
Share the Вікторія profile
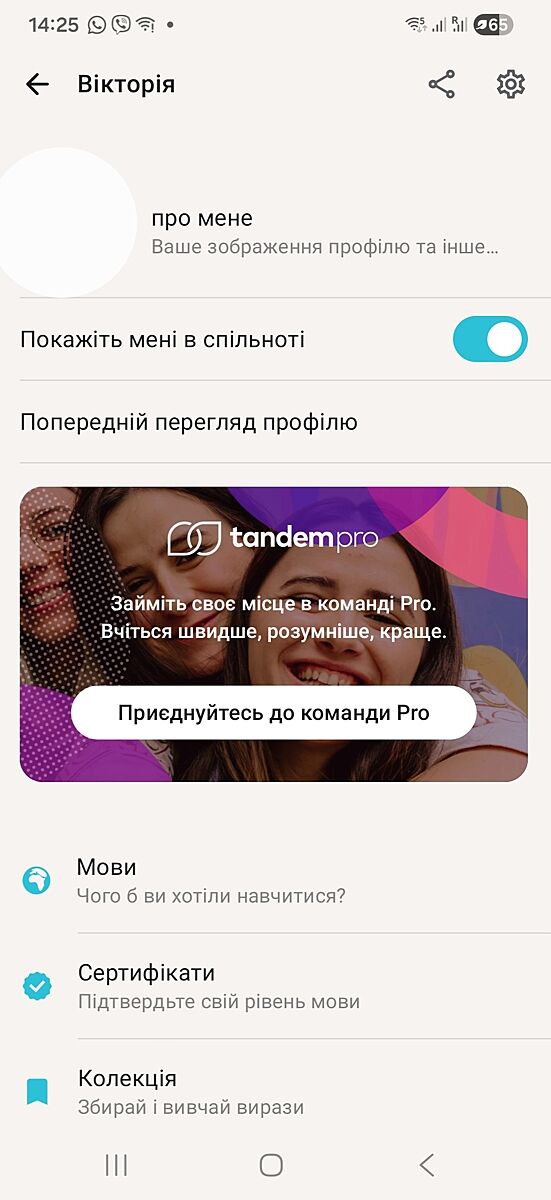click(442, 85)
